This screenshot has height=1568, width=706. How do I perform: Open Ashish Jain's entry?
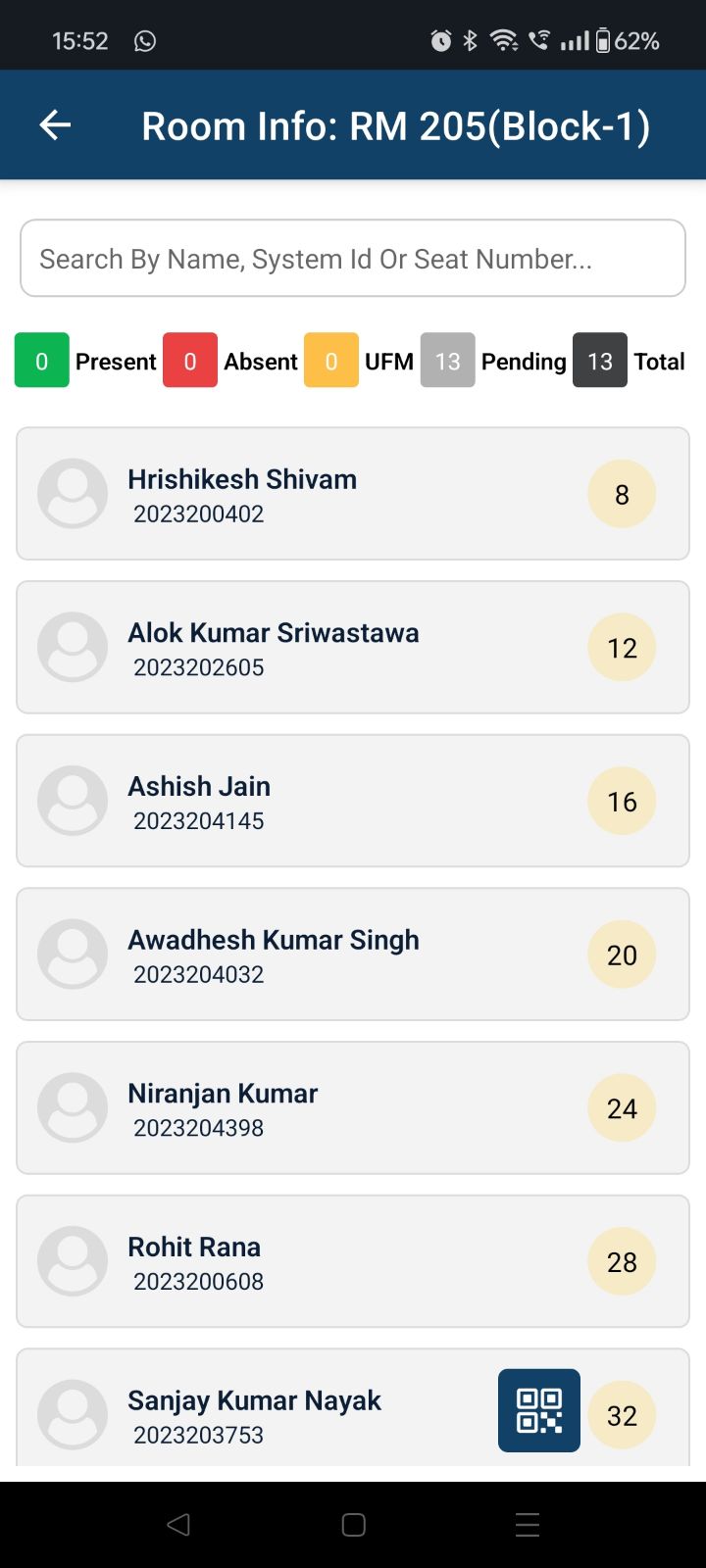pos(353,801)
